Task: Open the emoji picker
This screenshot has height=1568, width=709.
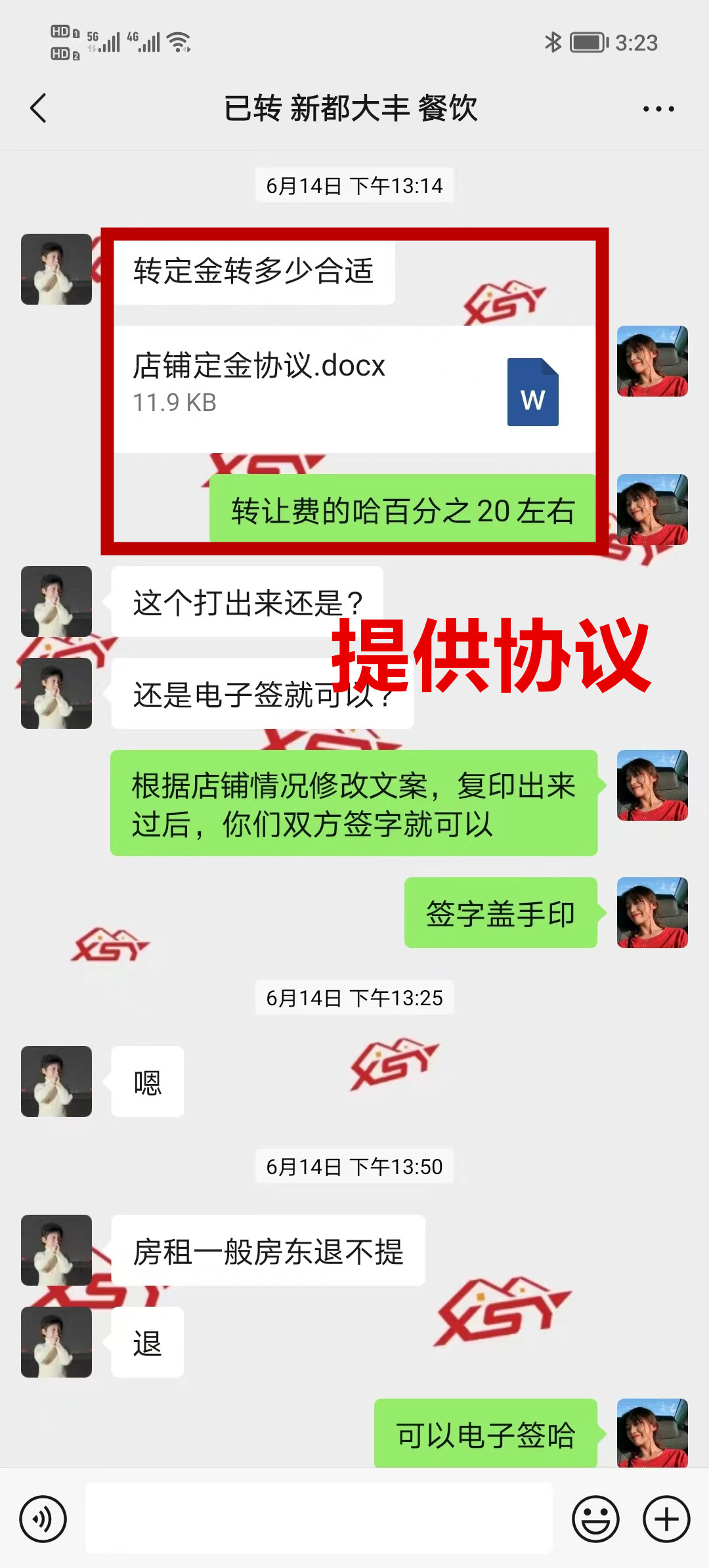Action: pyautogui.click(x=595, y=1519)
